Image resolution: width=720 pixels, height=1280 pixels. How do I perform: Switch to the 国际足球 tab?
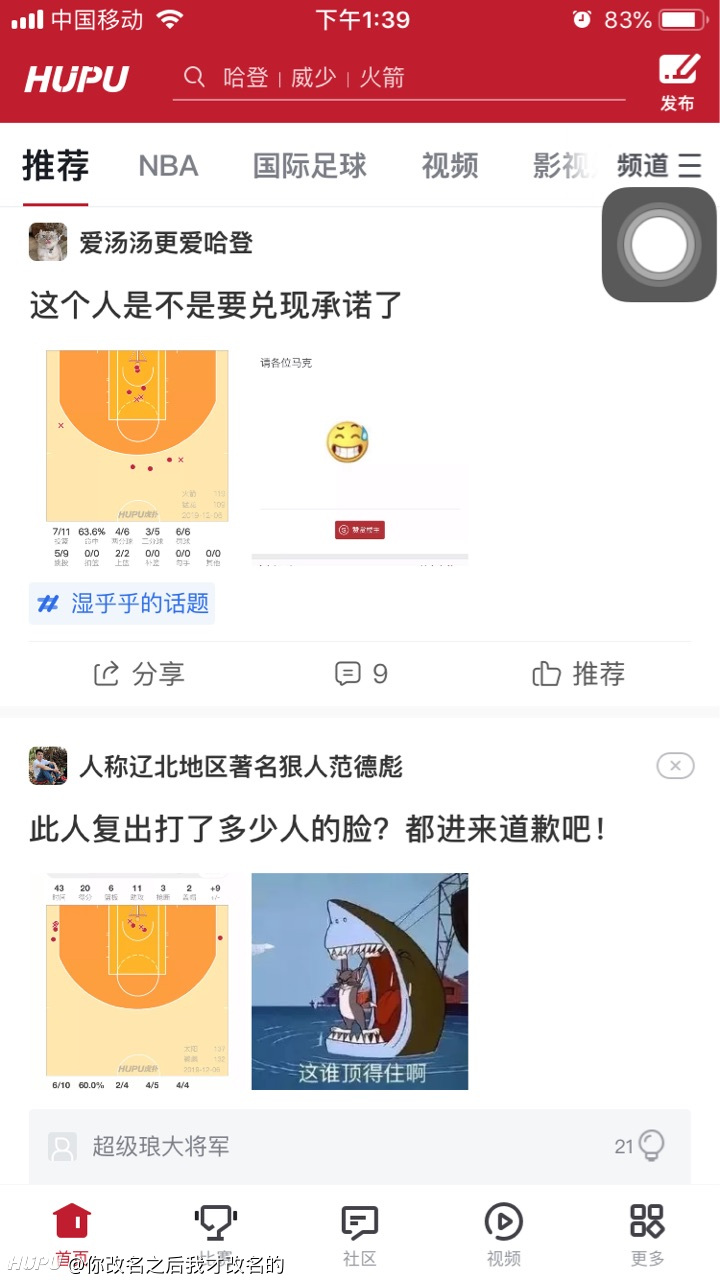310,166
